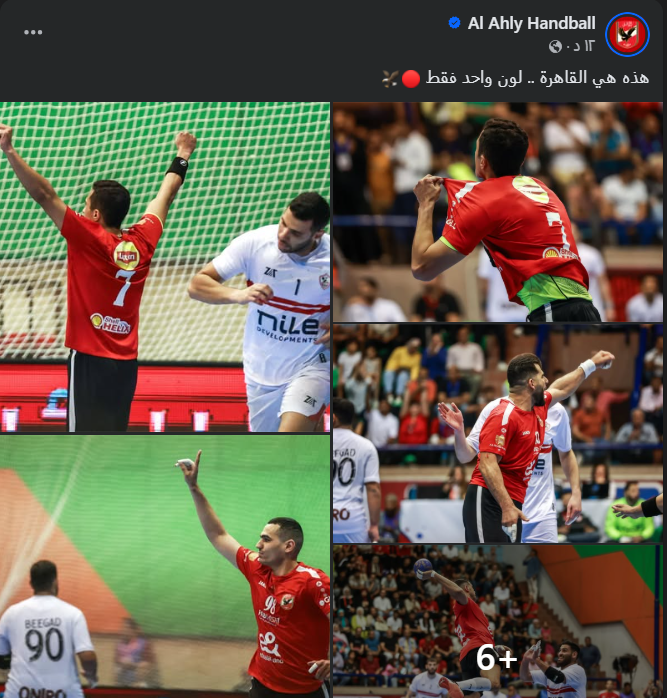Open the photo of player kissing his jersey
Viewport: 667px width, 698px height.
(x=497, y=211)
